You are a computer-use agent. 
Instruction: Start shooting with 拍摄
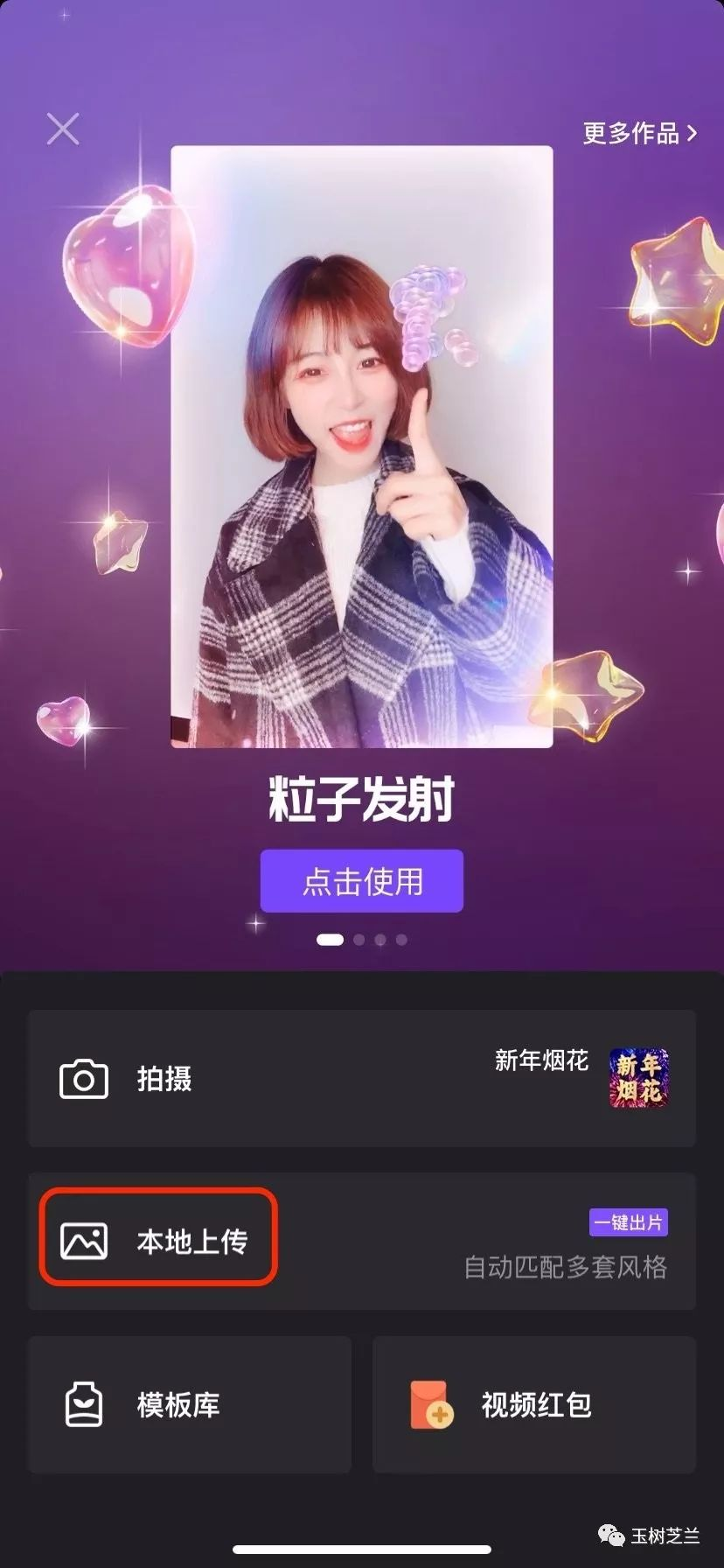[x=163, y=1078]
